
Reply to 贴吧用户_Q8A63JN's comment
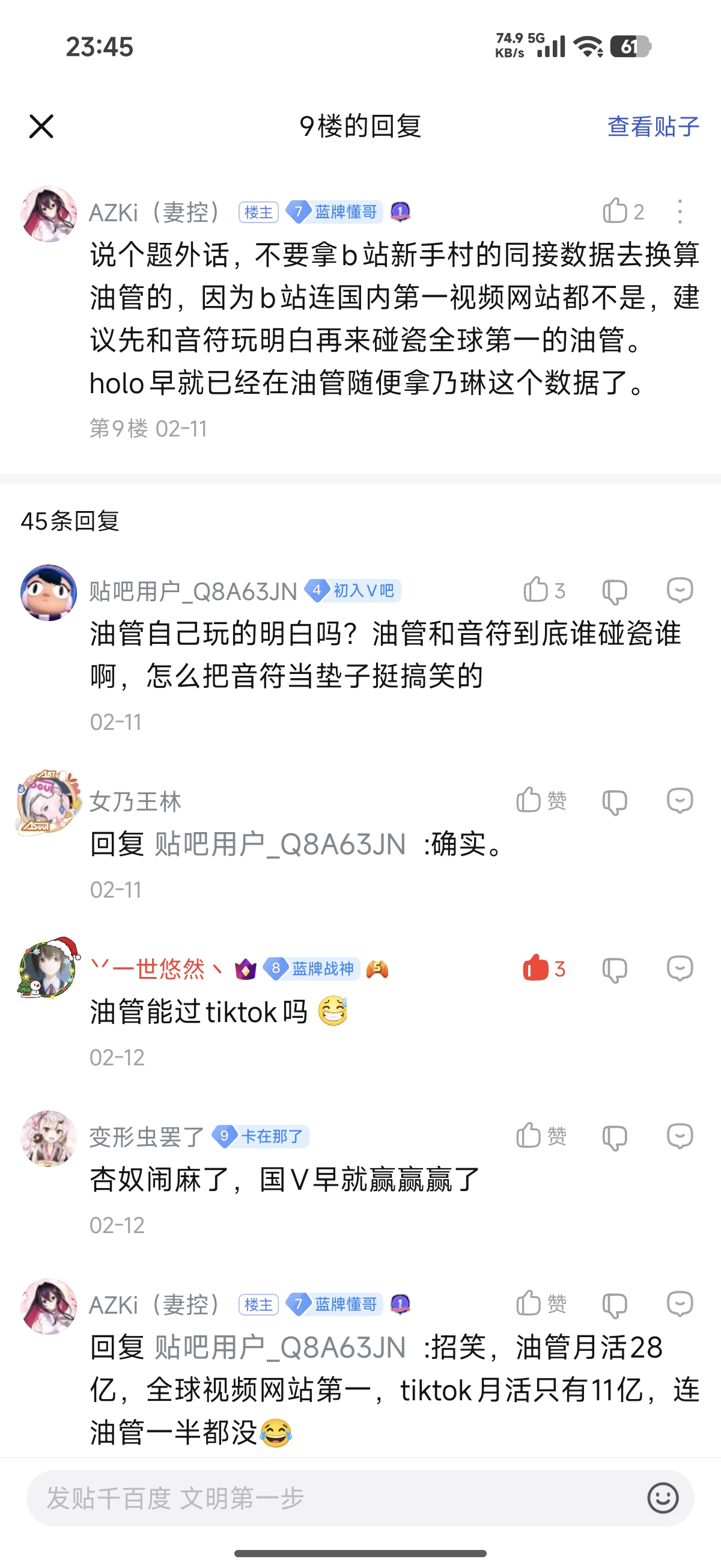[x=680, y=590]
